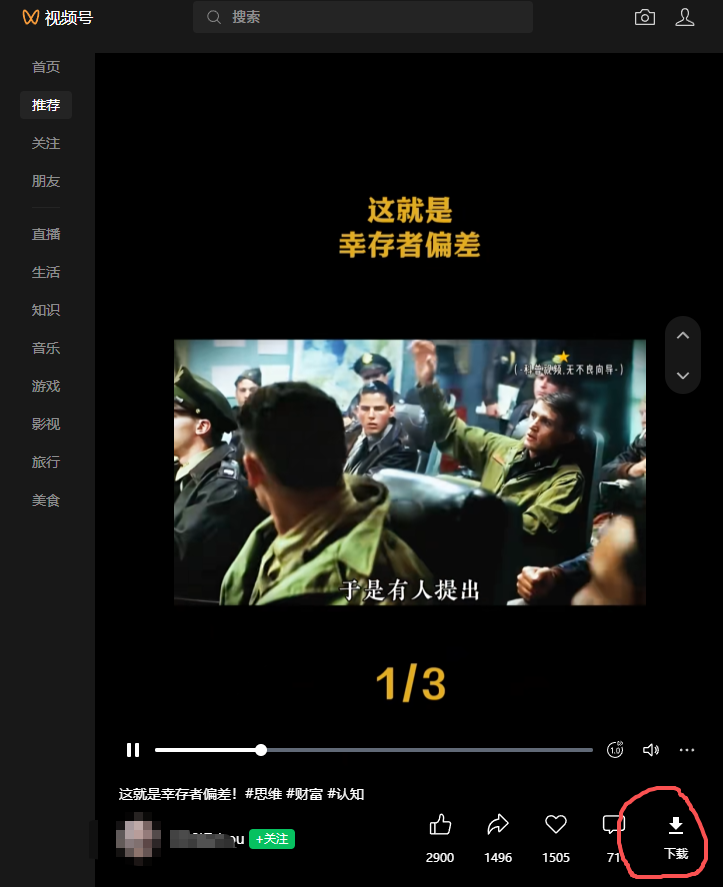Pause the playing video
The height and width of the screenshot is (887, 723).
pyautogui.click(x=133, y=750)
